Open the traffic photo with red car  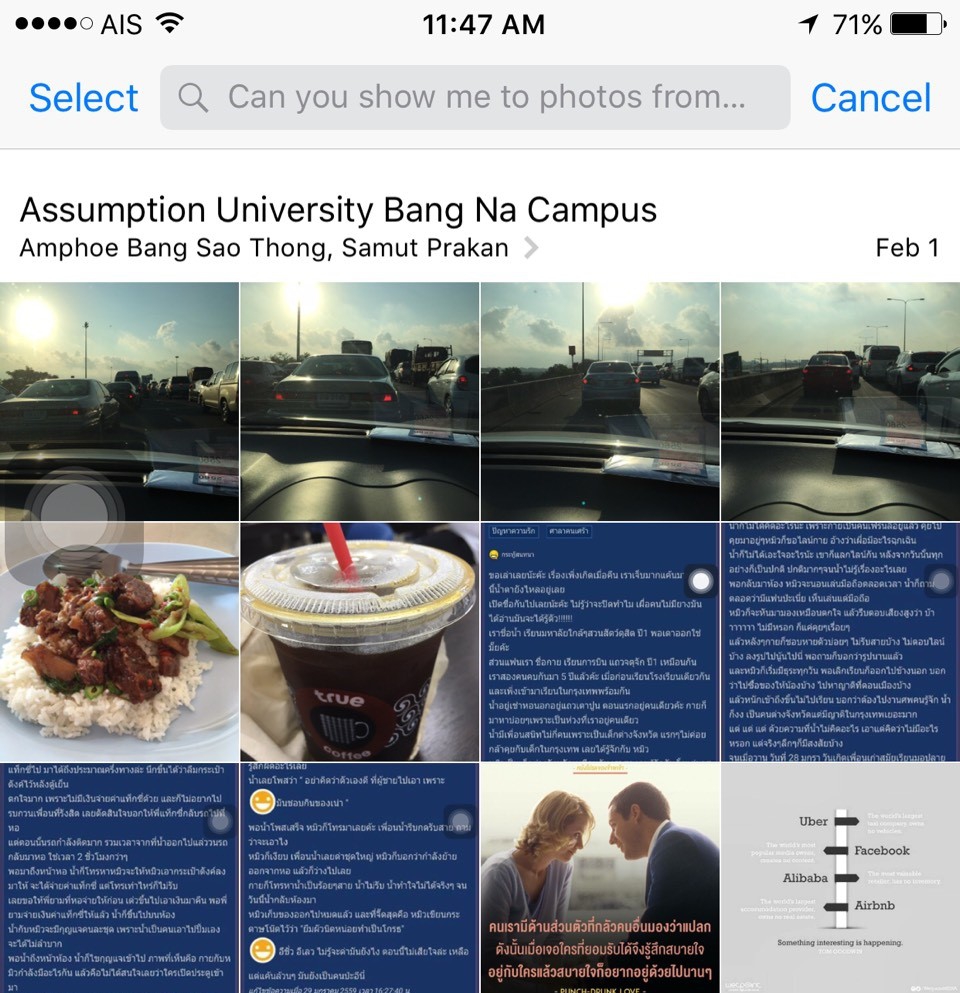point(840,401)
